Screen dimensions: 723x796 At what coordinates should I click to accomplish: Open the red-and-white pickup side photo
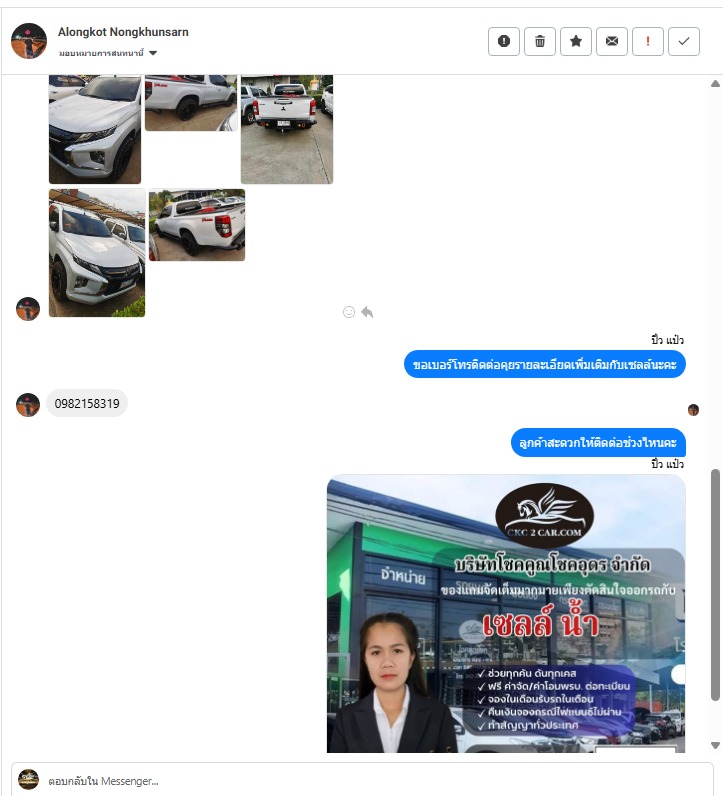tap(196, 225)
